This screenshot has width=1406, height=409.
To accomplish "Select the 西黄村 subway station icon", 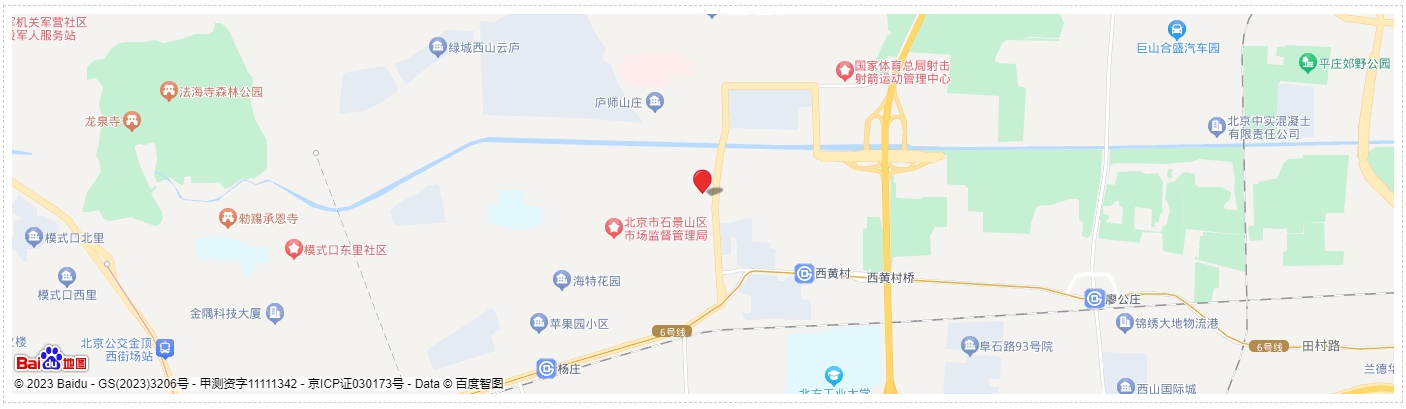I will click(x=804, y=273).
